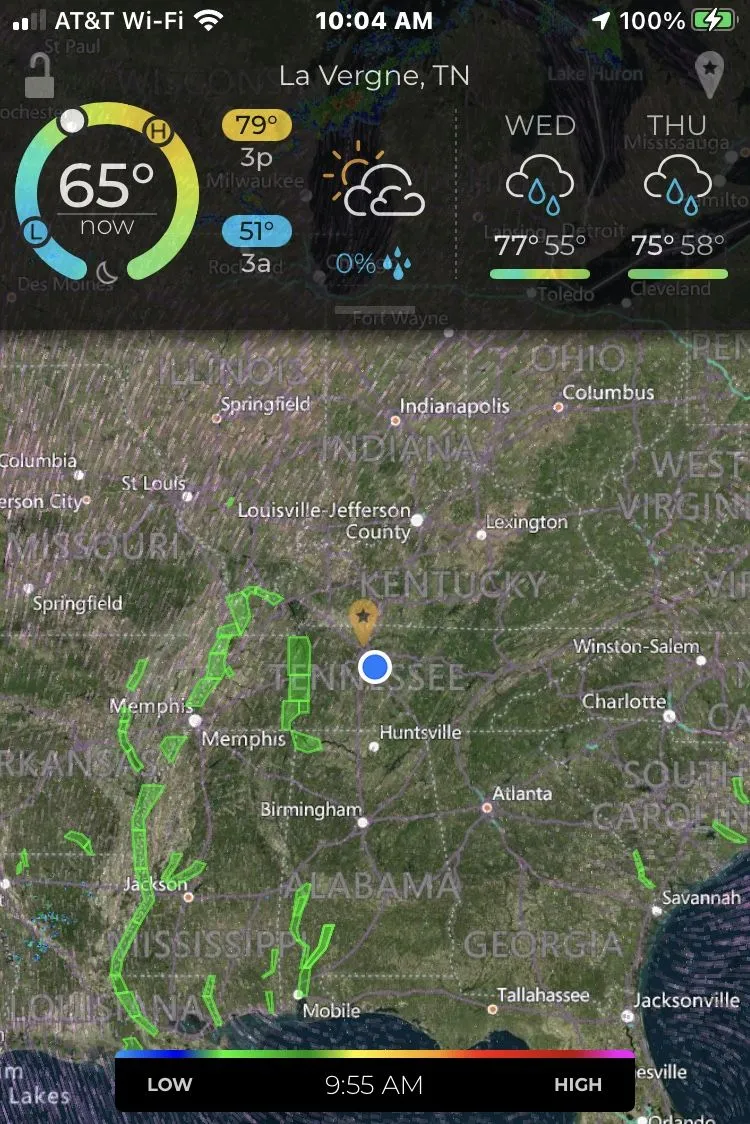Tap the La Vergne, TN location title
The image size is (750, 1124).
374,76
